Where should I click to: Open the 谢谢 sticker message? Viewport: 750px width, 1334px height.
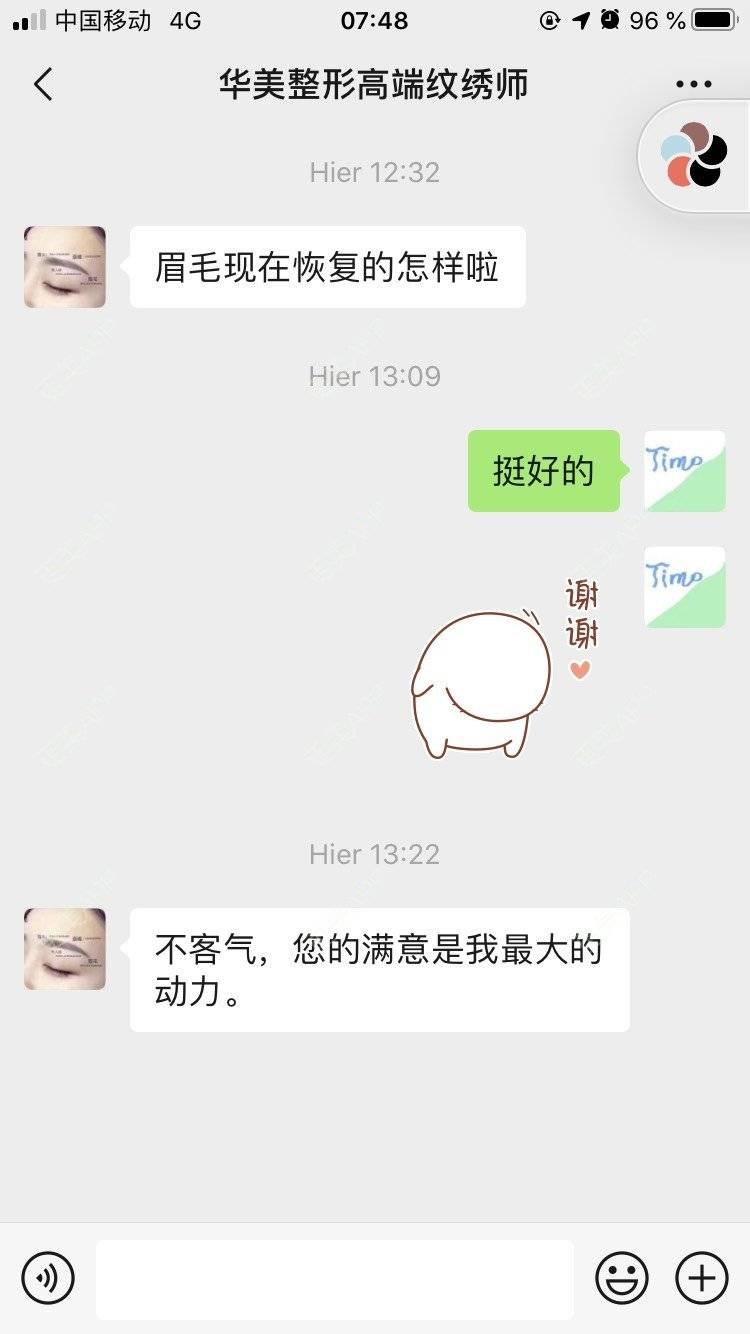(505, 670)
